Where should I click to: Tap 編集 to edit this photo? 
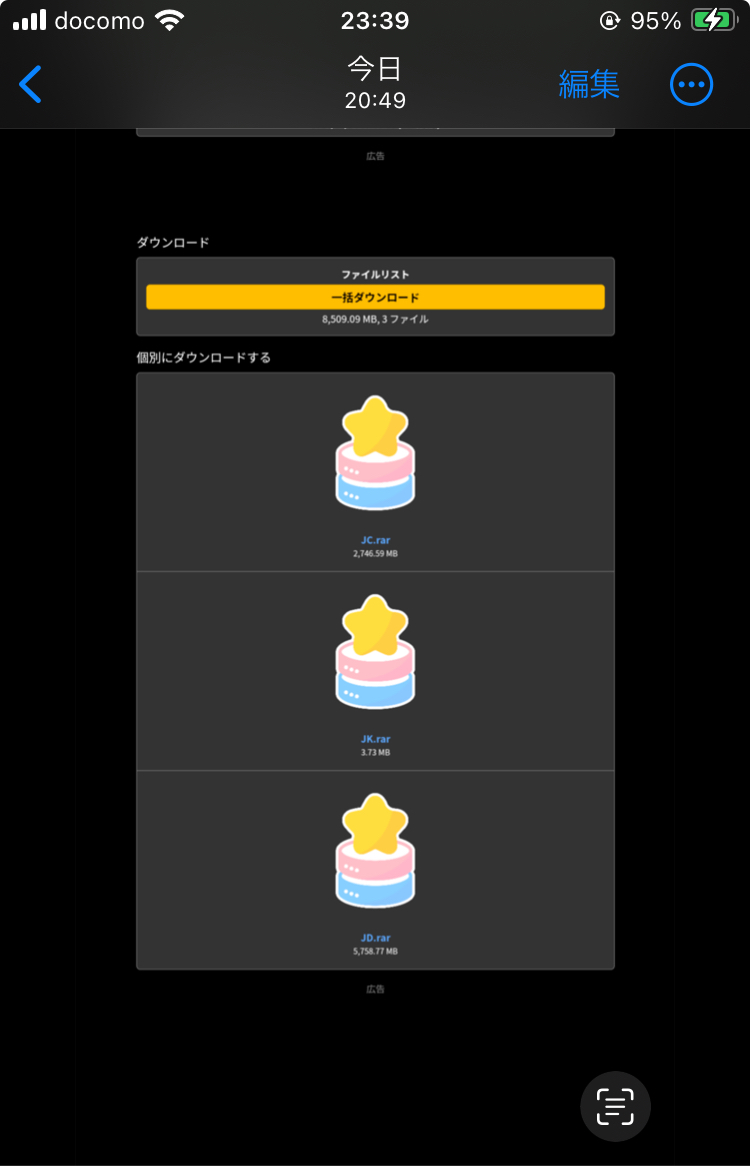click(589, 85)
